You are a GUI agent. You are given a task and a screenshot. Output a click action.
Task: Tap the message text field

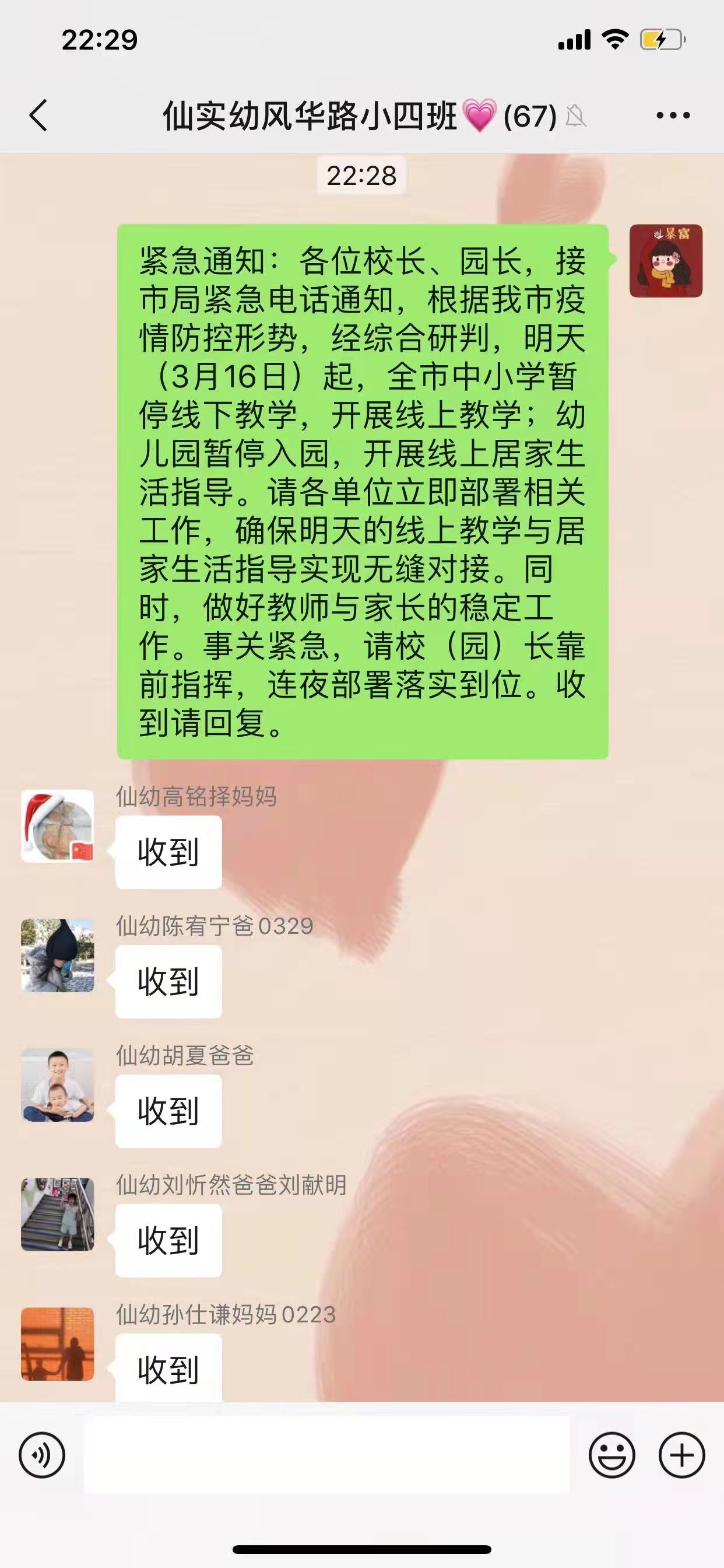coord(326,1455)
